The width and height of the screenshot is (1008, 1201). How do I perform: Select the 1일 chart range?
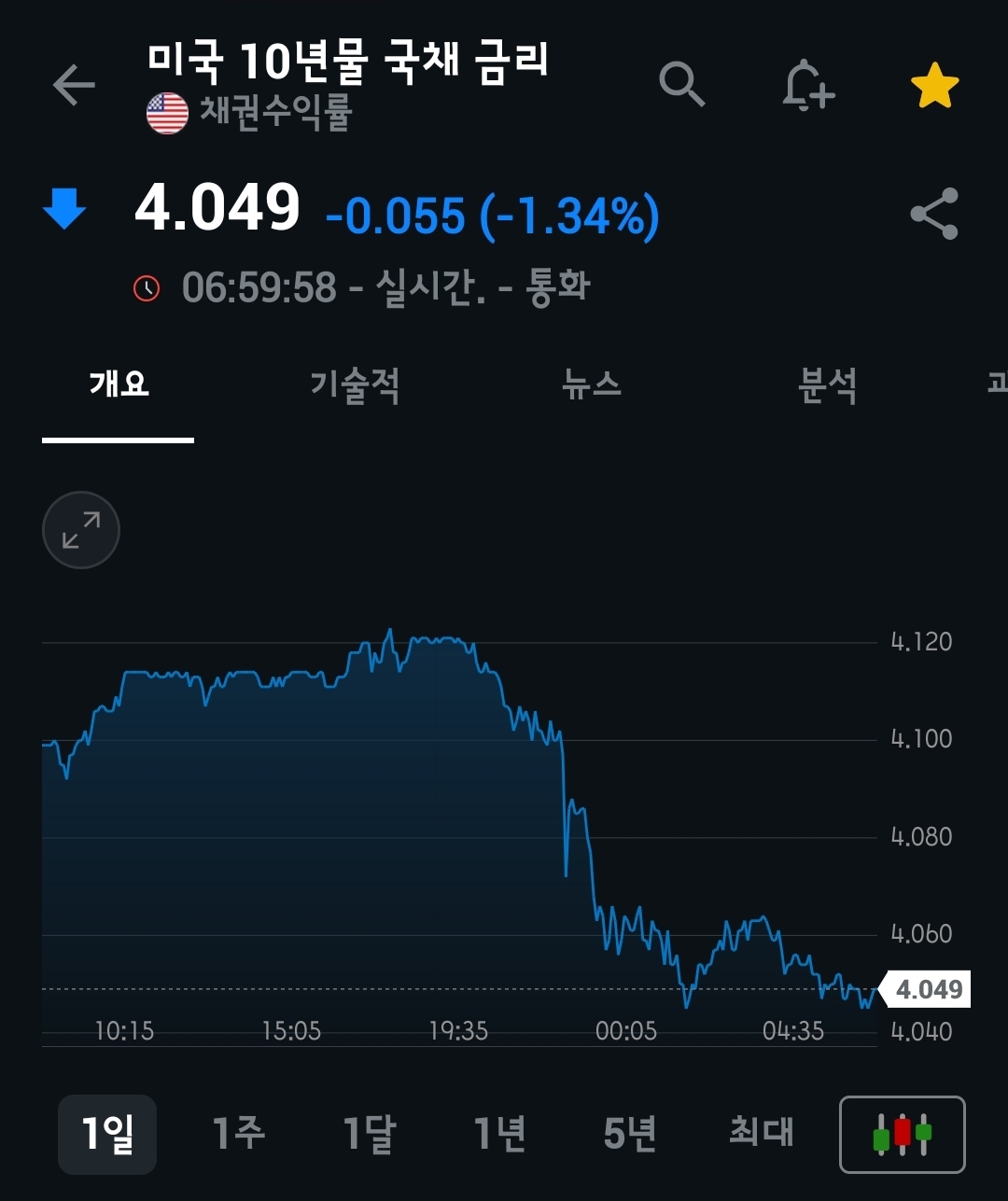[x=107, y=1134]
